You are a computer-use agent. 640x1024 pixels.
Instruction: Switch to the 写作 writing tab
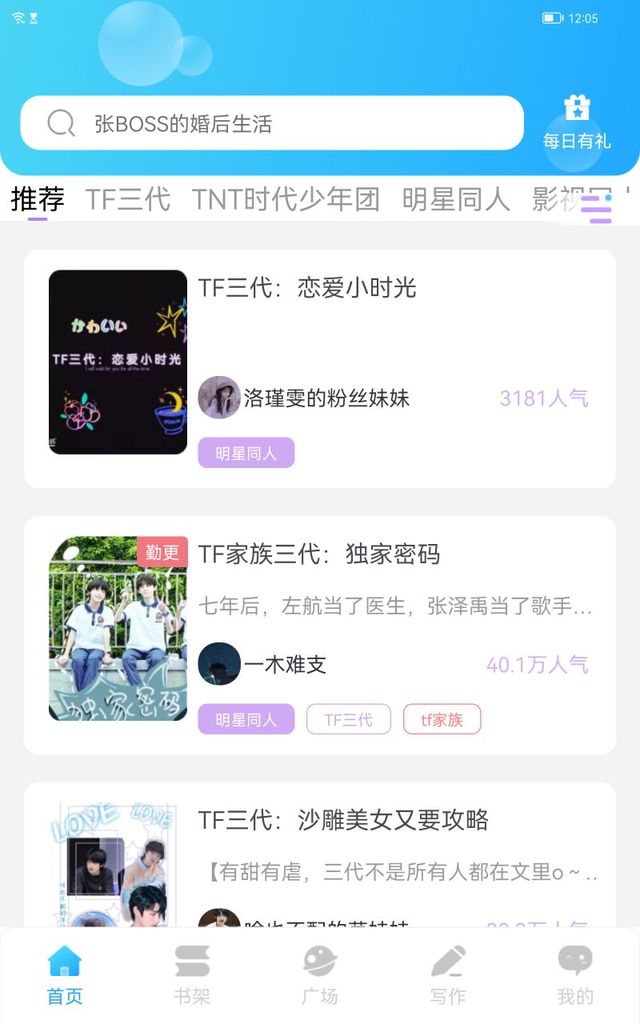click(448, 975)
